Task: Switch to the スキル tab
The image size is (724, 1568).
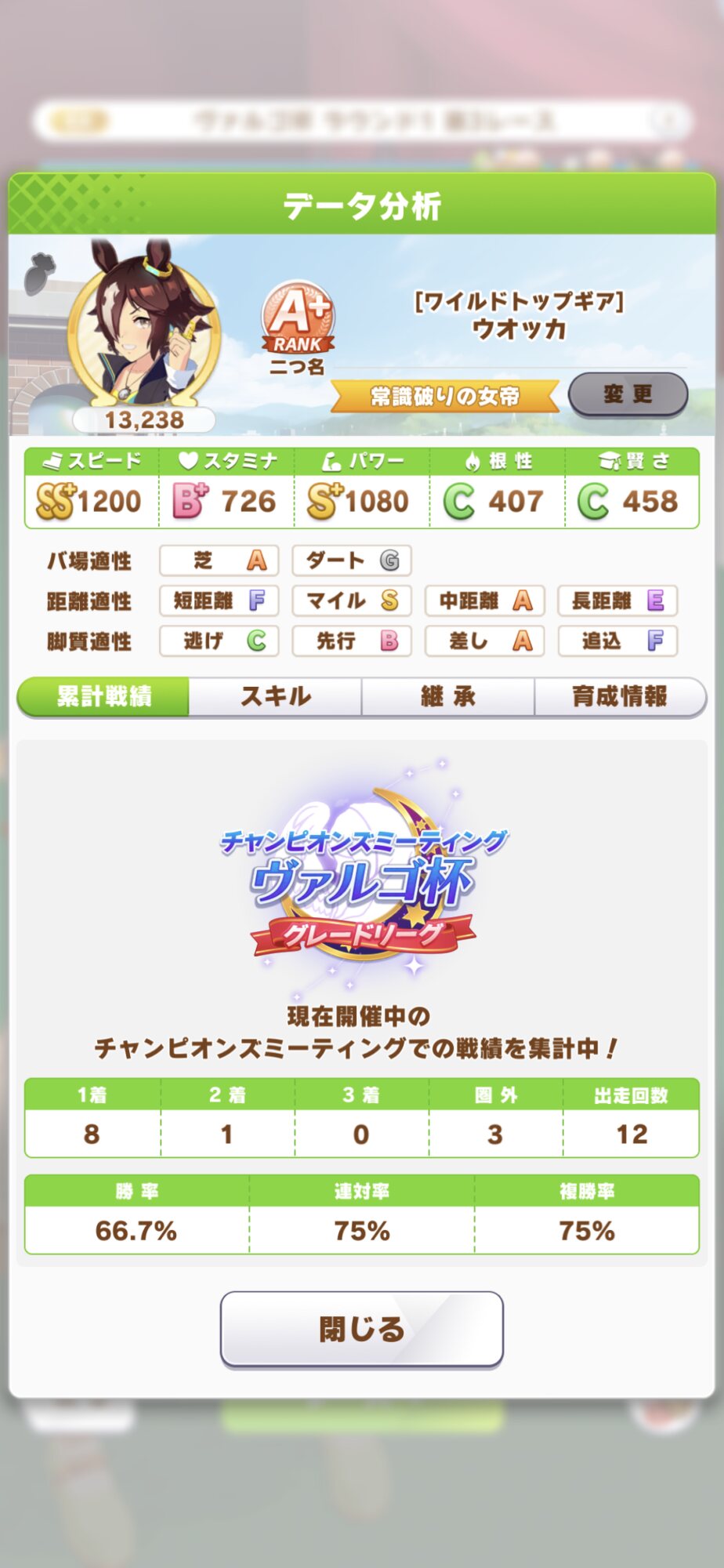Action: (x=275, y=696)
